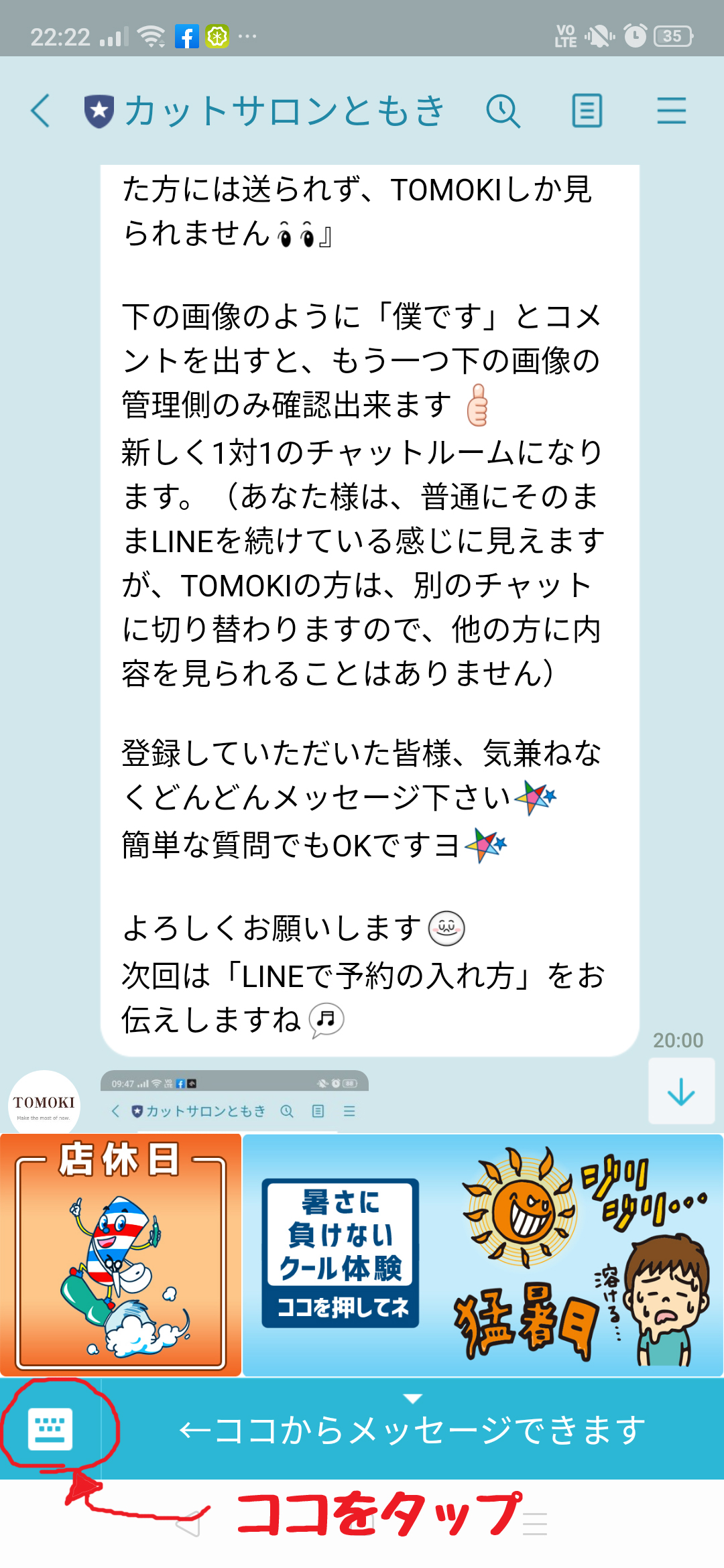Open the screenshot image sent by TOMOKI
This screenshot has width=724, height=1568.
click(235, 1101)
